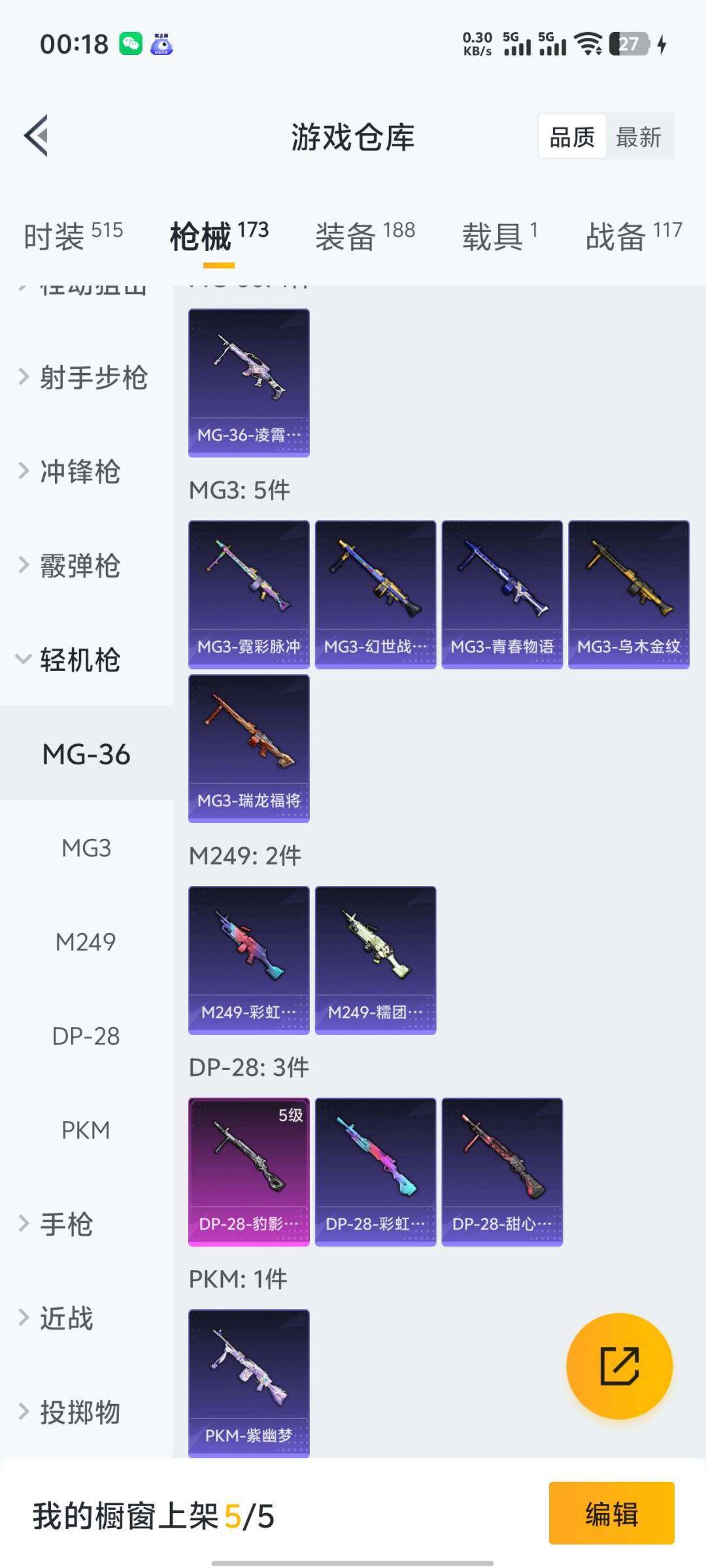The width and height of the screenshot is (706, 1568).
Task: Expand the 手枪 category
Action: click(65, 1224)
